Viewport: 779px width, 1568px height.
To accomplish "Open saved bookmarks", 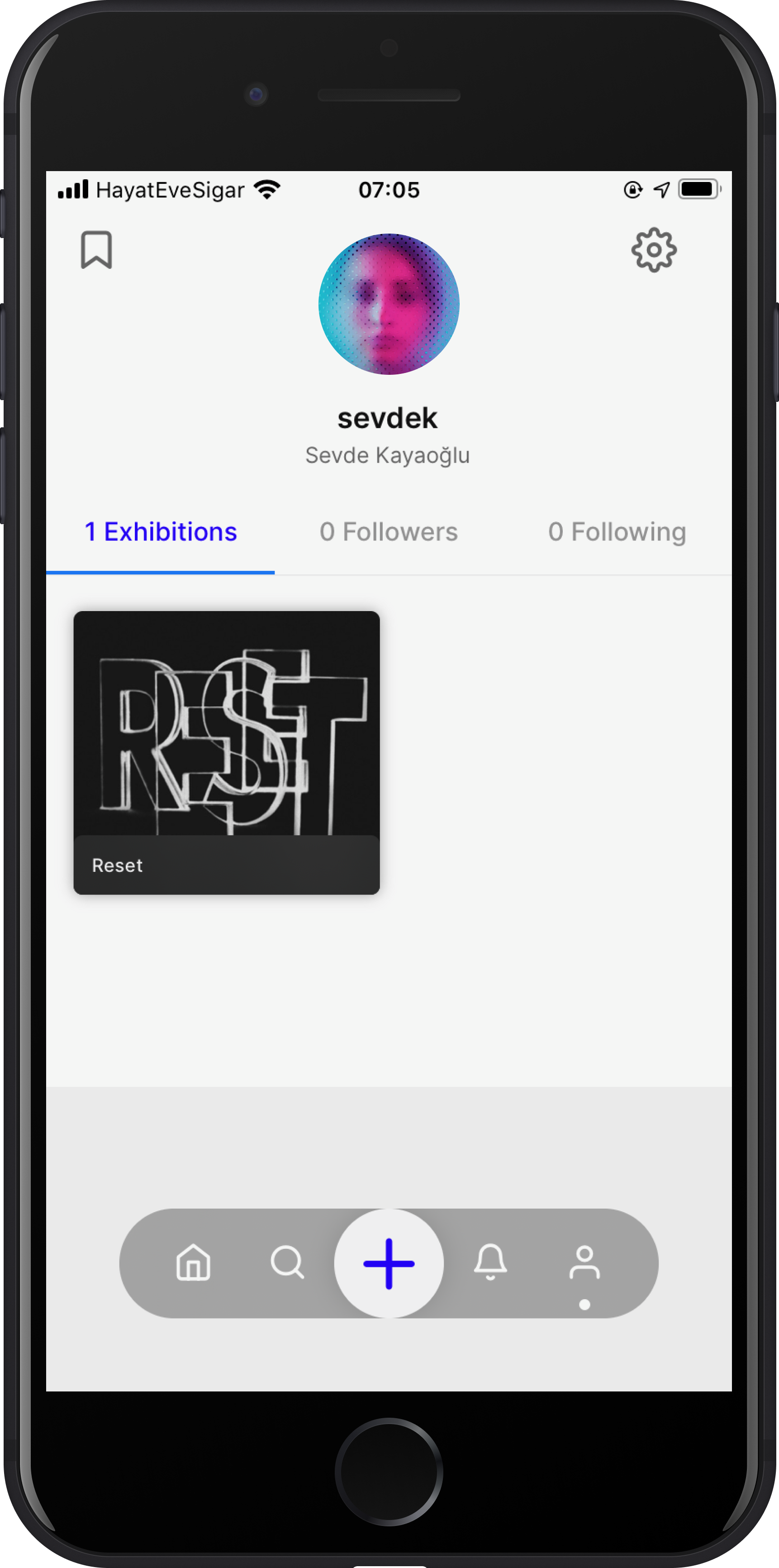I will point(96,249).
